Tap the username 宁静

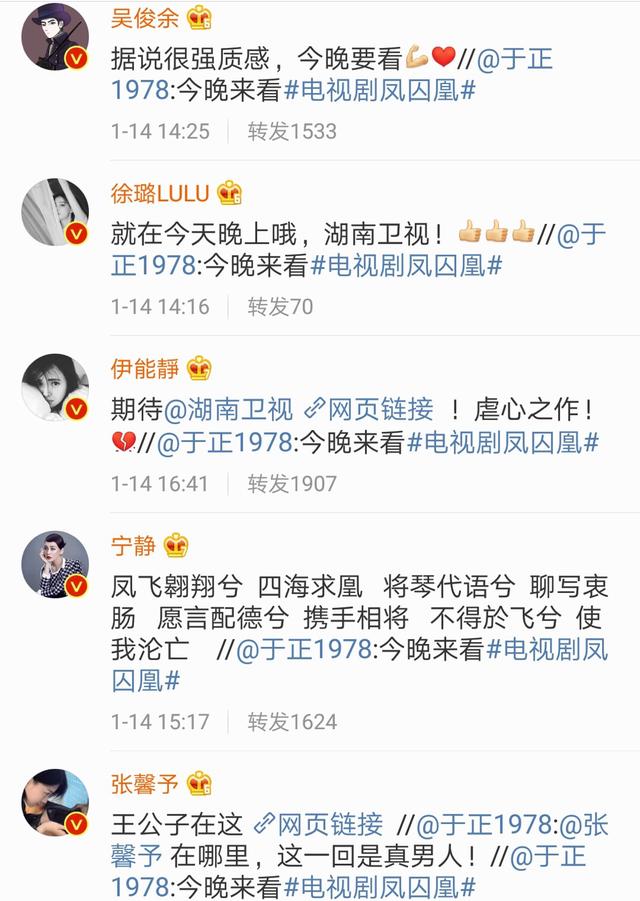click(133, 546)
